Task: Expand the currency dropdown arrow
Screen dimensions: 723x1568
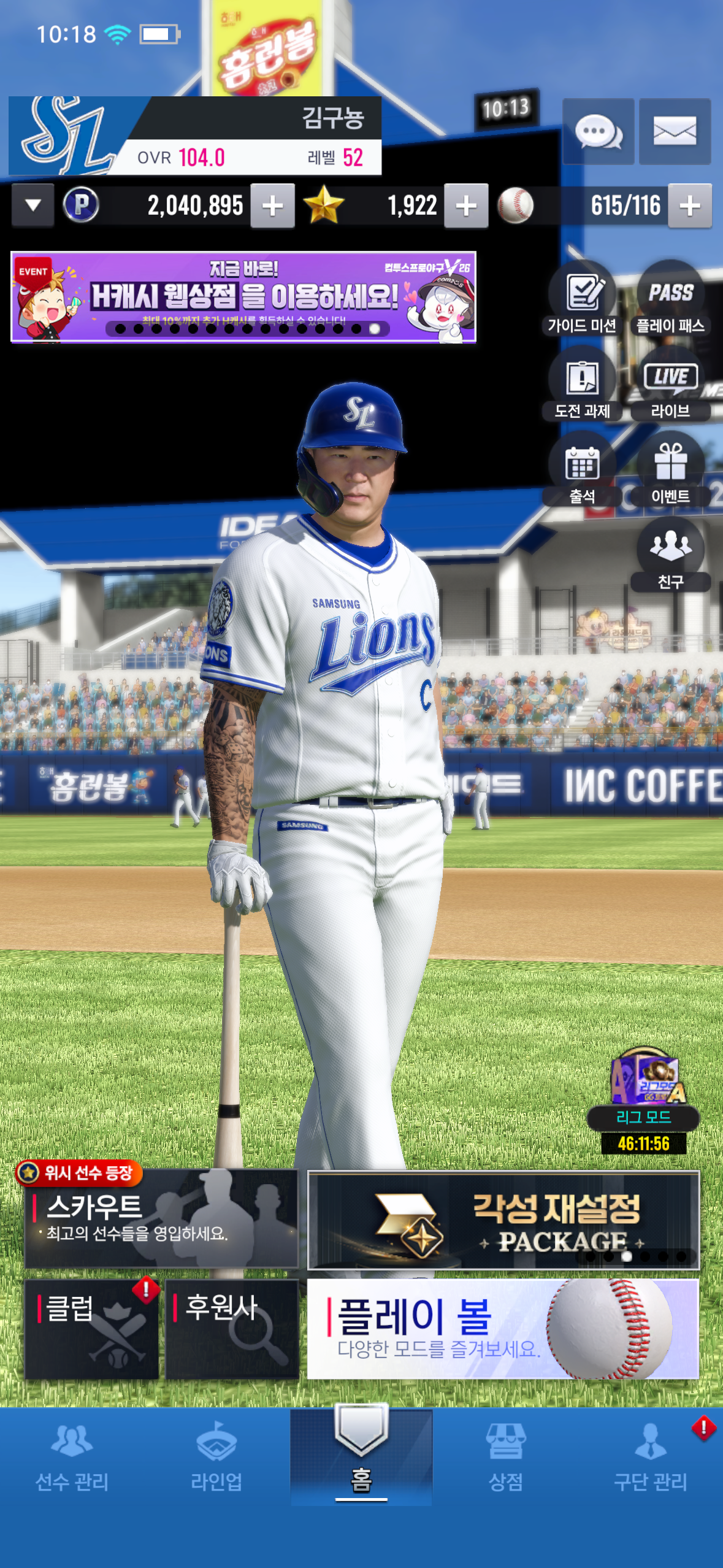Action: click(33, 206)
